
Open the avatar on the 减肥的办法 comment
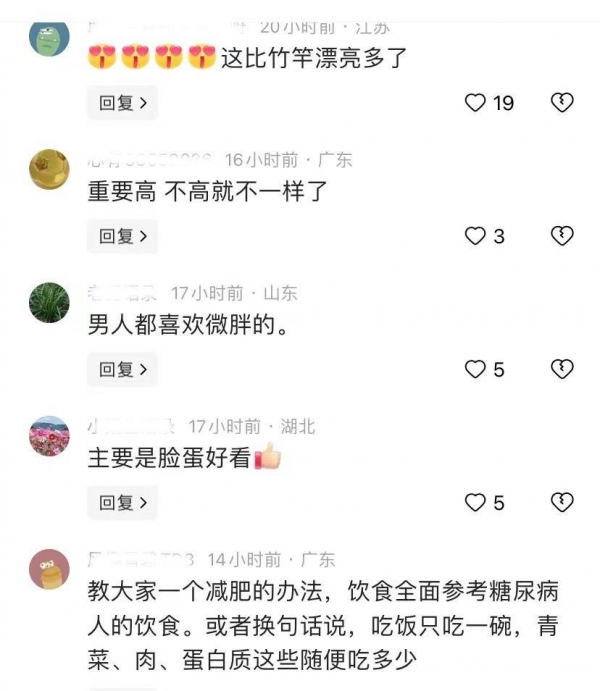pos(50,569)
